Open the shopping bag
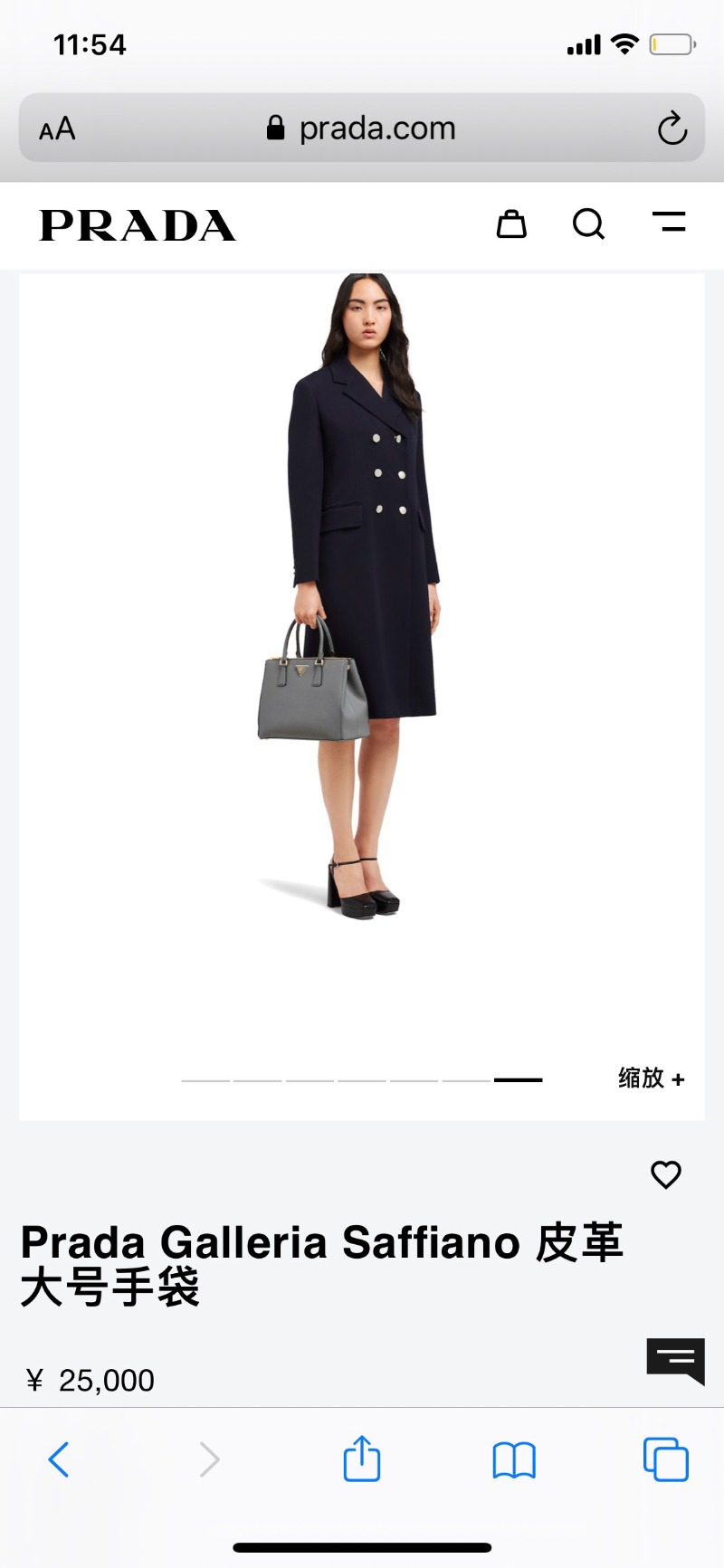Viewport: 724px width, 1568px height. 511,223
